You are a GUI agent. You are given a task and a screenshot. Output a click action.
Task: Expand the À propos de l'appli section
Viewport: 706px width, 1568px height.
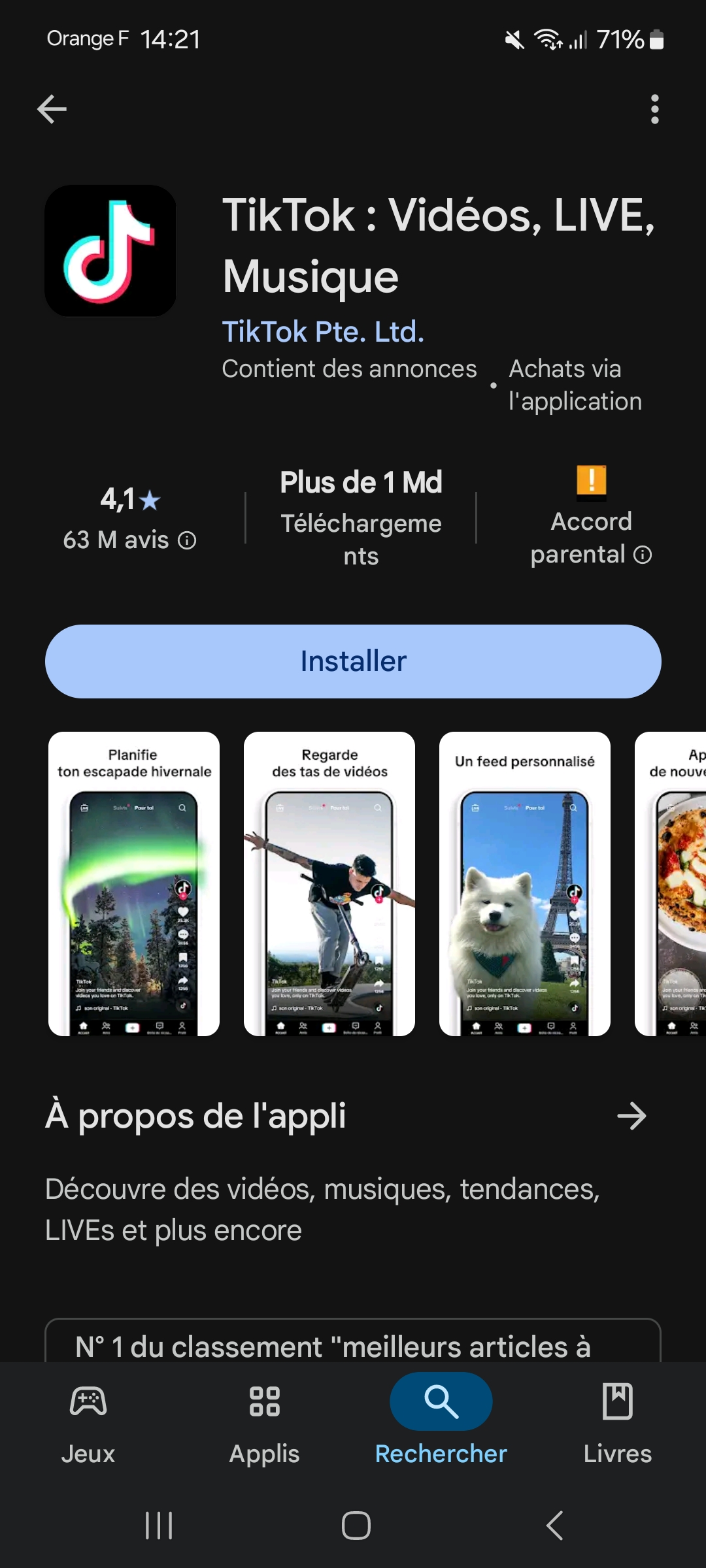pos(631,1116)
